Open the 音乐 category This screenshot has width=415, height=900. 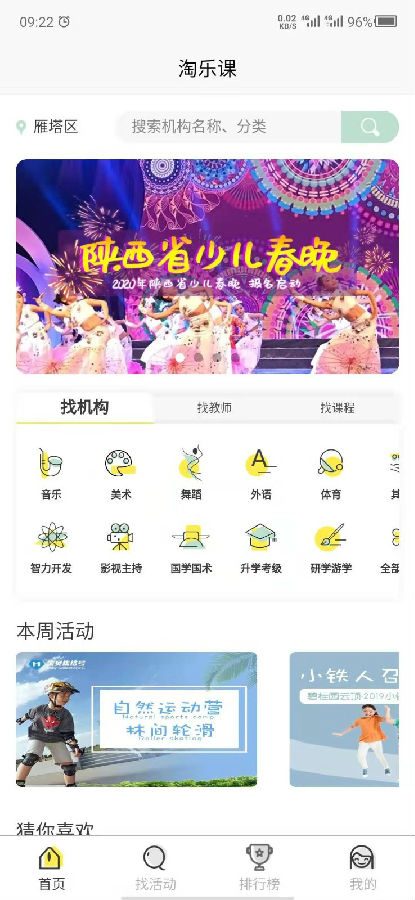[x=51, y=474]
